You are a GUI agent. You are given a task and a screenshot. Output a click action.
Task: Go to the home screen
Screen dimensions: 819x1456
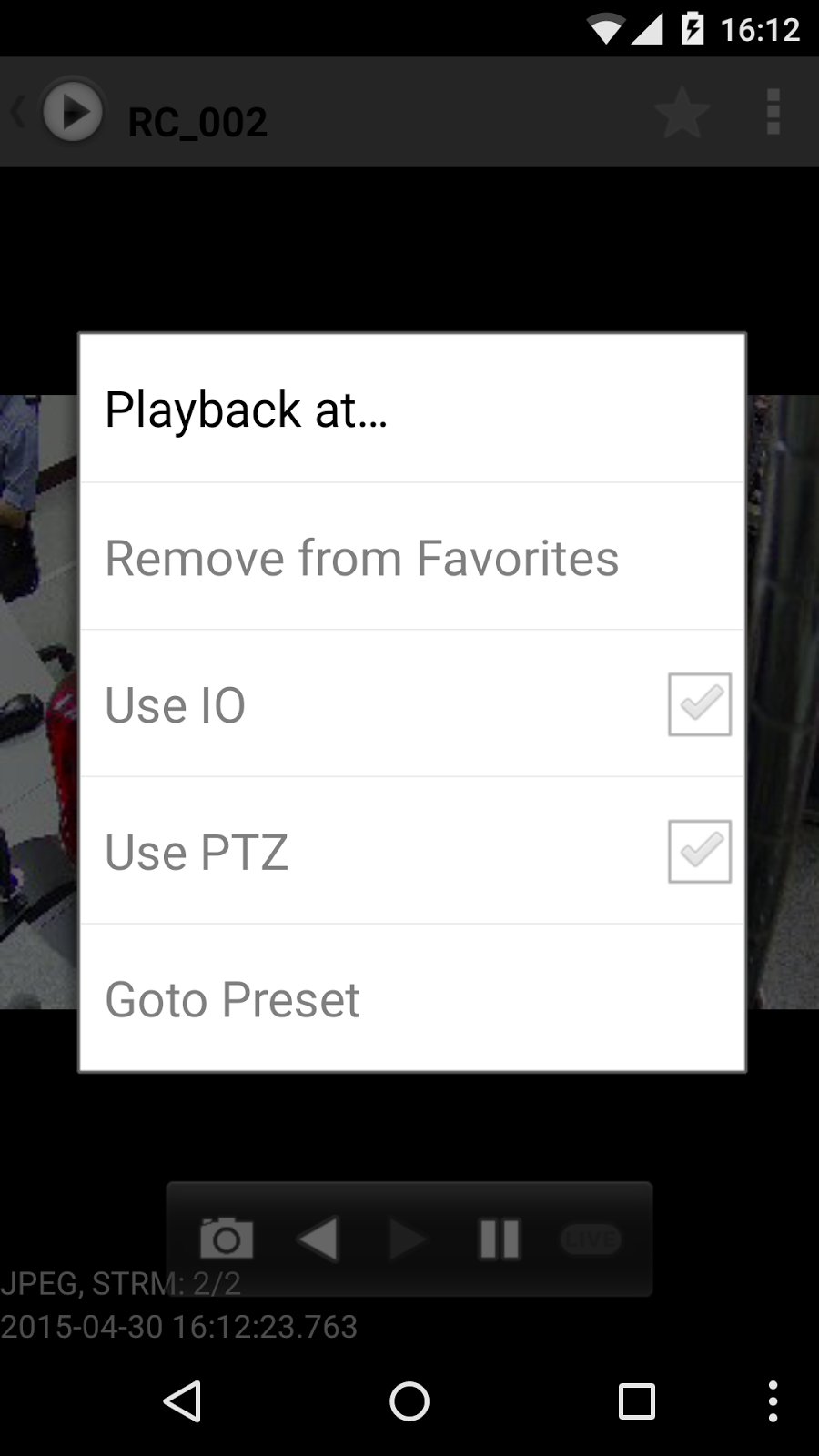click(409, 1401)
